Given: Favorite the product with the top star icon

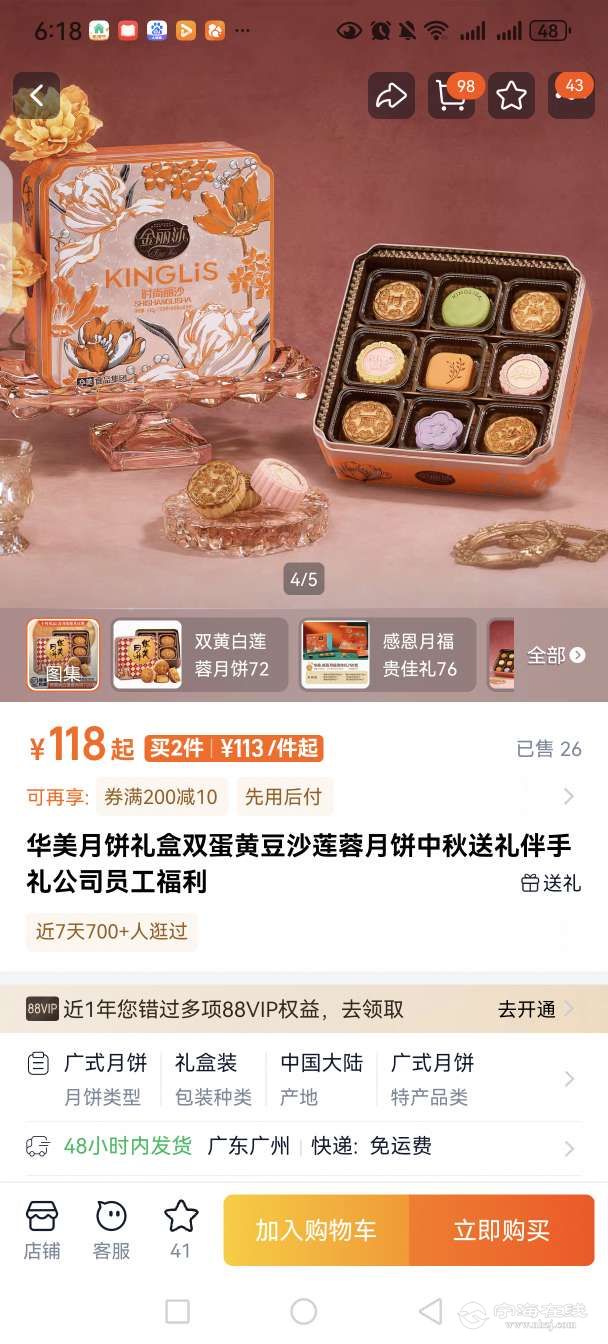Looking at the screenshot, I should 511,96.
